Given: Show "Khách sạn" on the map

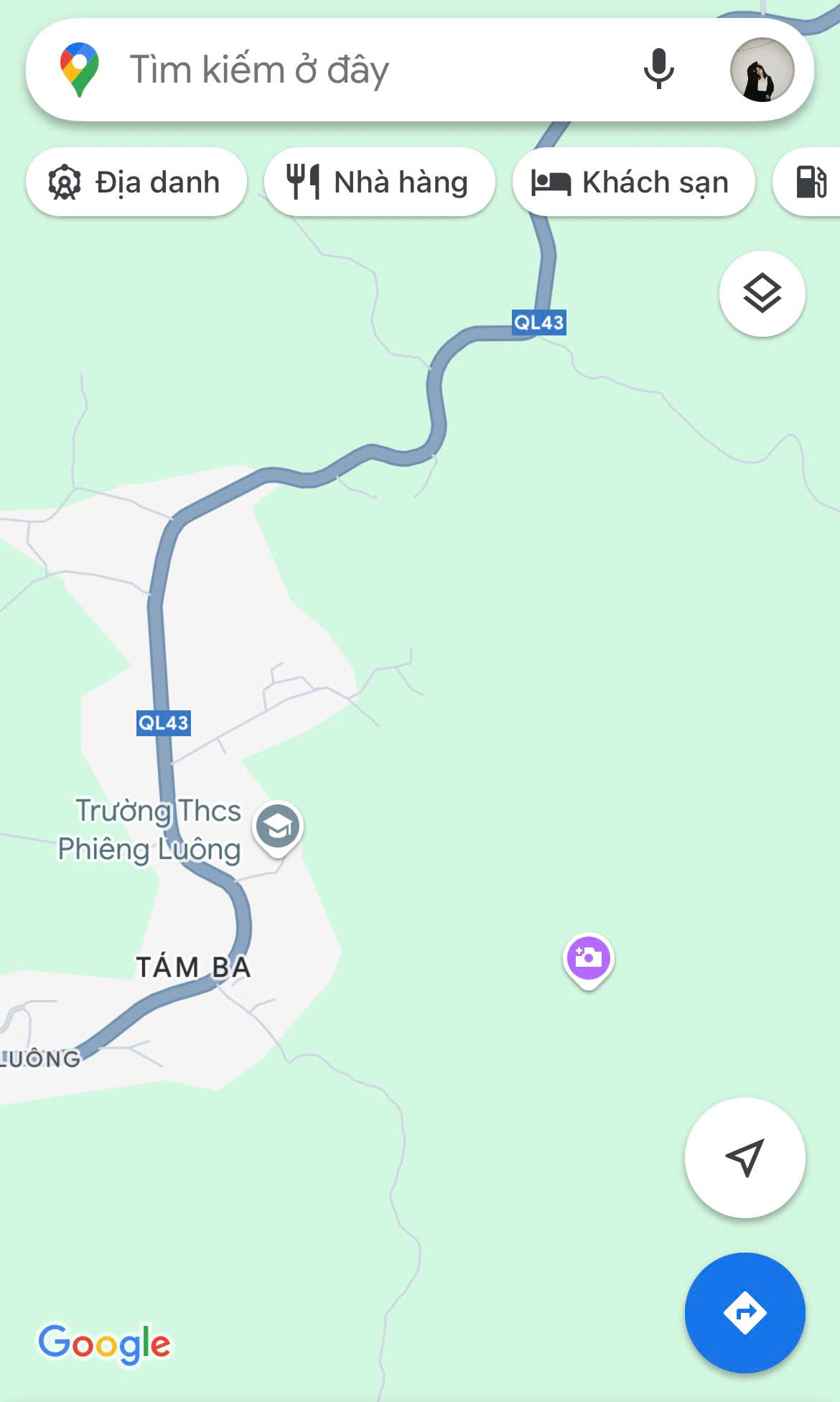Looking at the screenshot, I should [633, 182].
